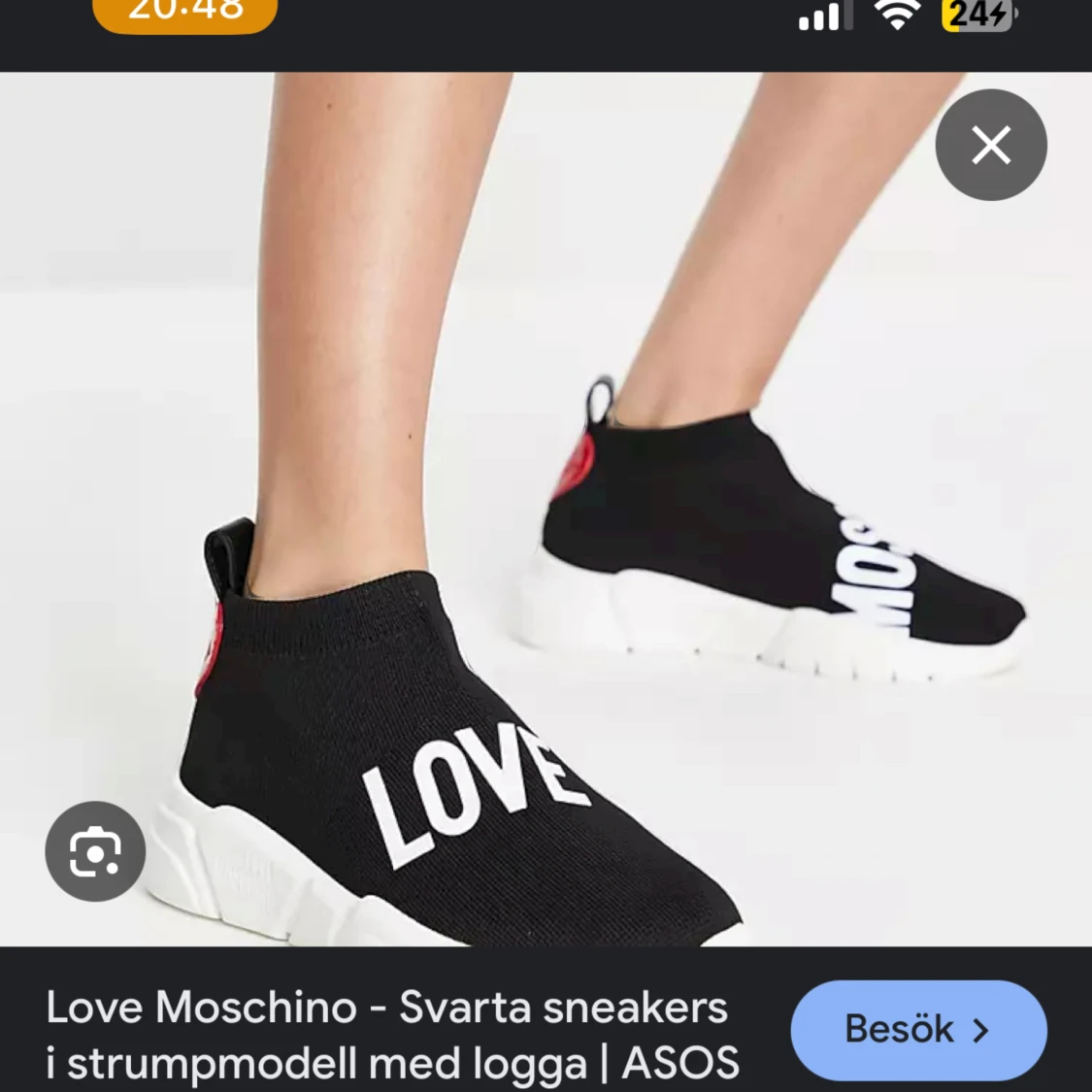Image resolution: width=1092 pixels, height=1092 pixels.
Task: Close the image viewer
Action: point(990,146)
